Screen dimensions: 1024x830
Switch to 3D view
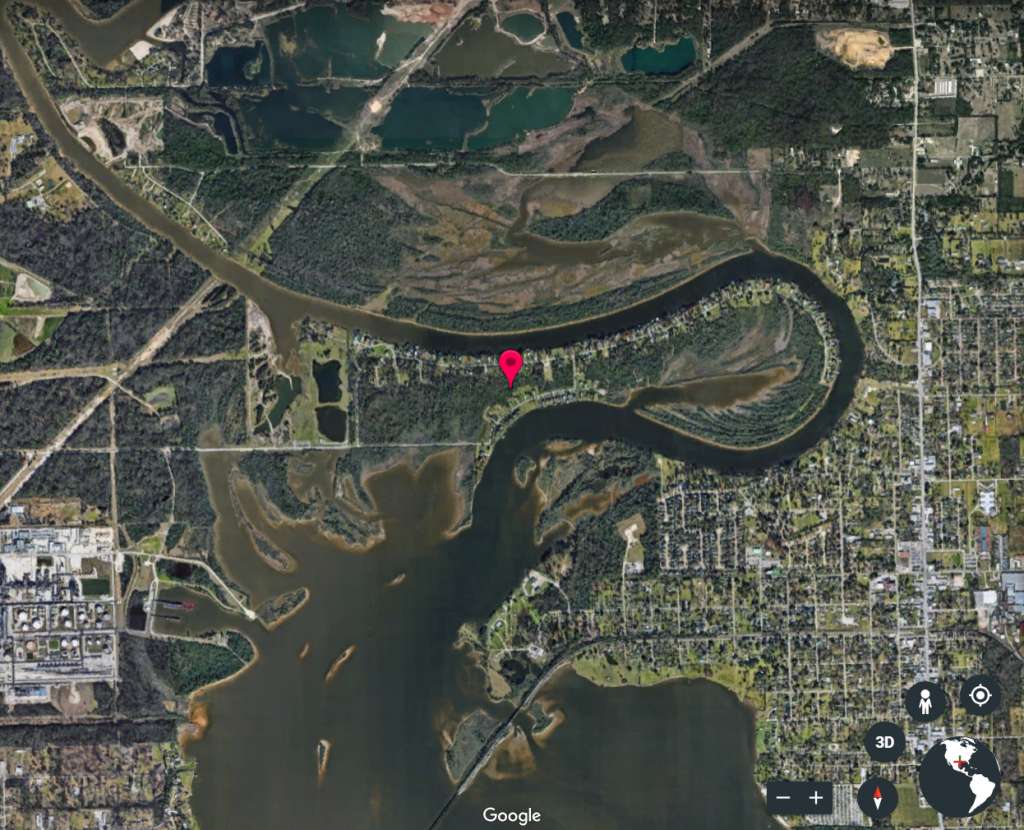pos(884,743)
